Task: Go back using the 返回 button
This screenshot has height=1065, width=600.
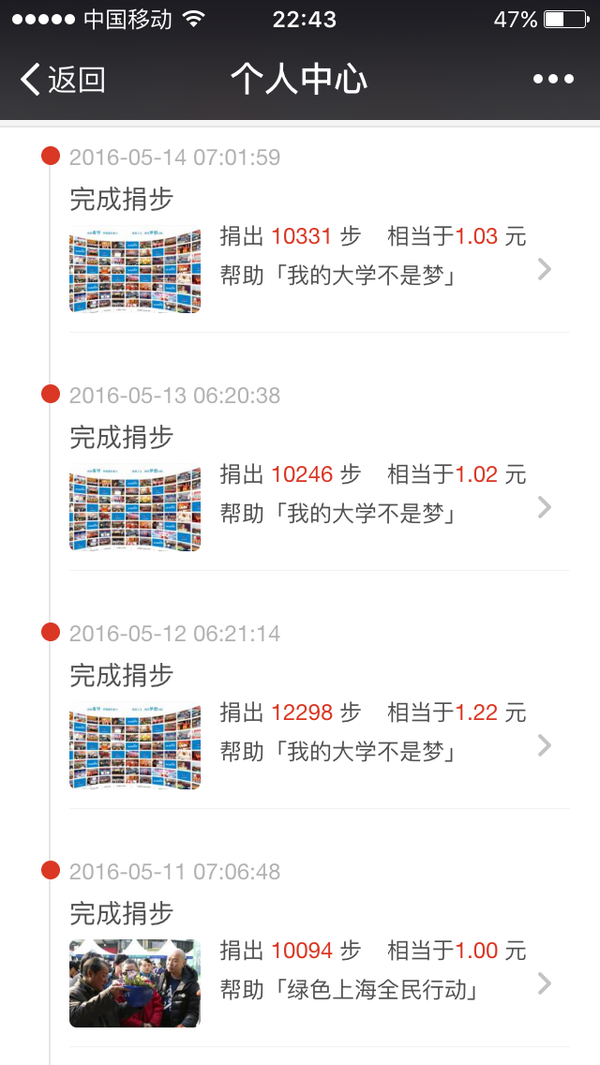Action: tap(63, 79)
